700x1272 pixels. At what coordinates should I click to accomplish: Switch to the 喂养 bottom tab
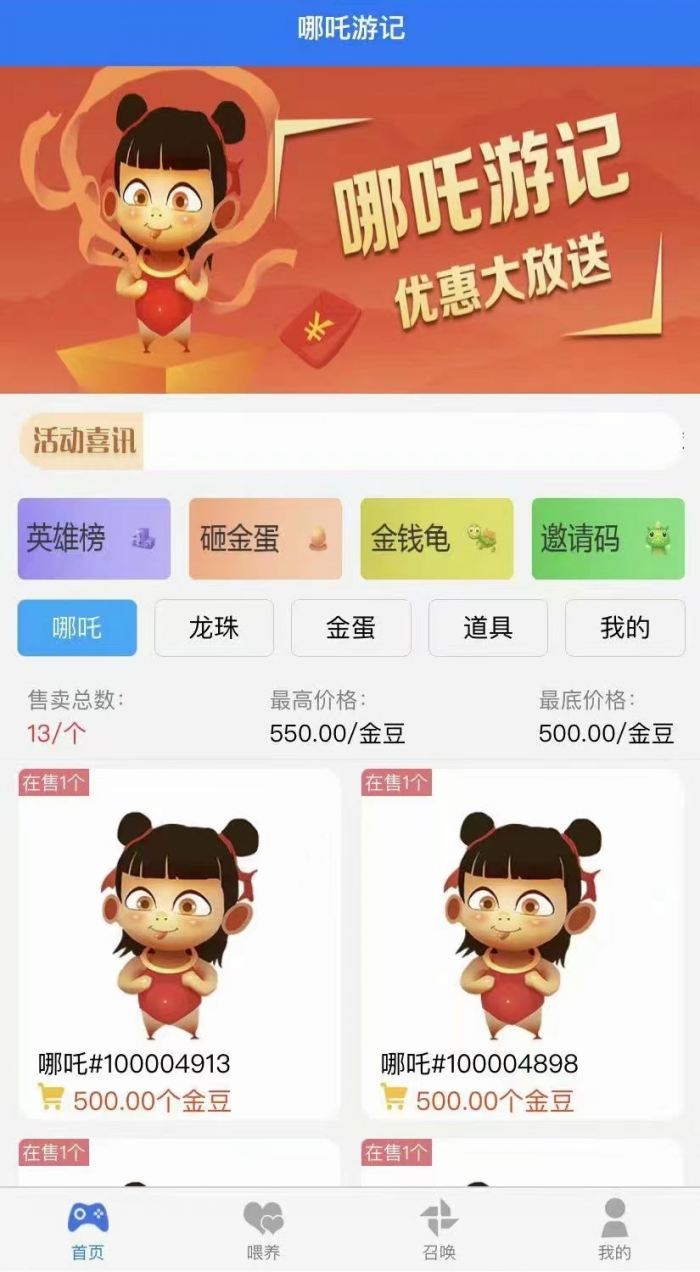tap(263, 1230)
